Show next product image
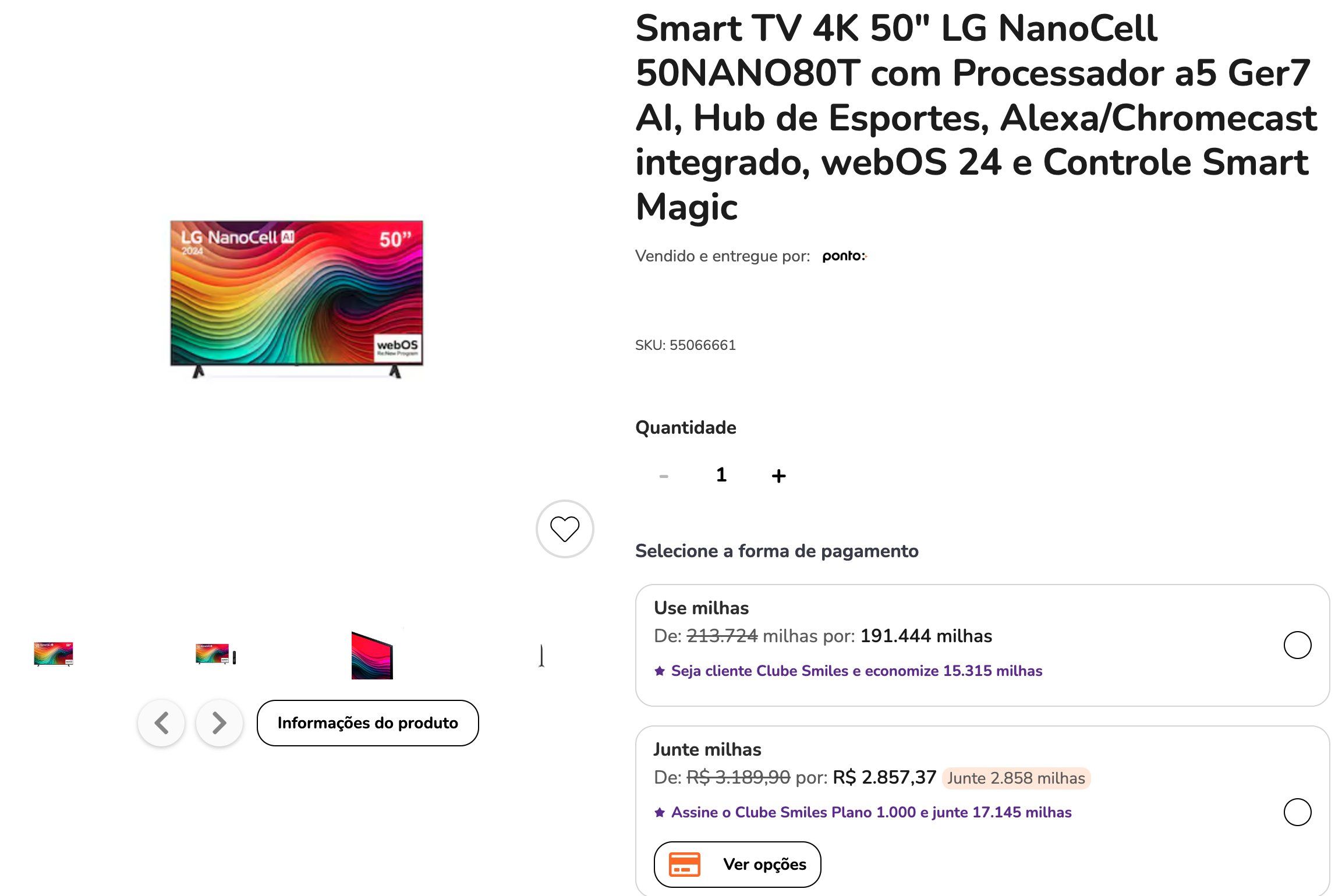 coord(219,723)
